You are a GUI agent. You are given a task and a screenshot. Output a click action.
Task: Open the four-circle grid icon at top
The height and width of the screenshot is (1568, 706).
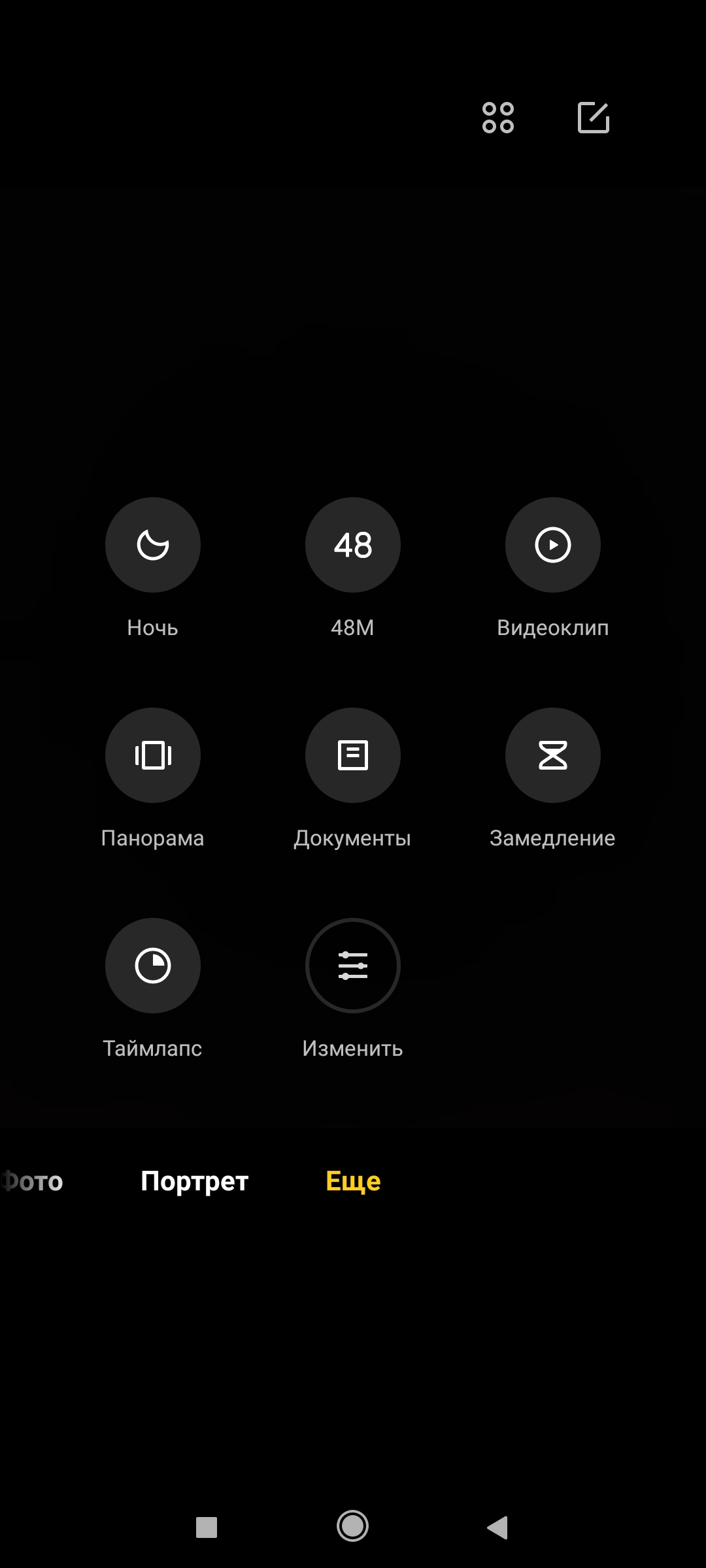498,118
